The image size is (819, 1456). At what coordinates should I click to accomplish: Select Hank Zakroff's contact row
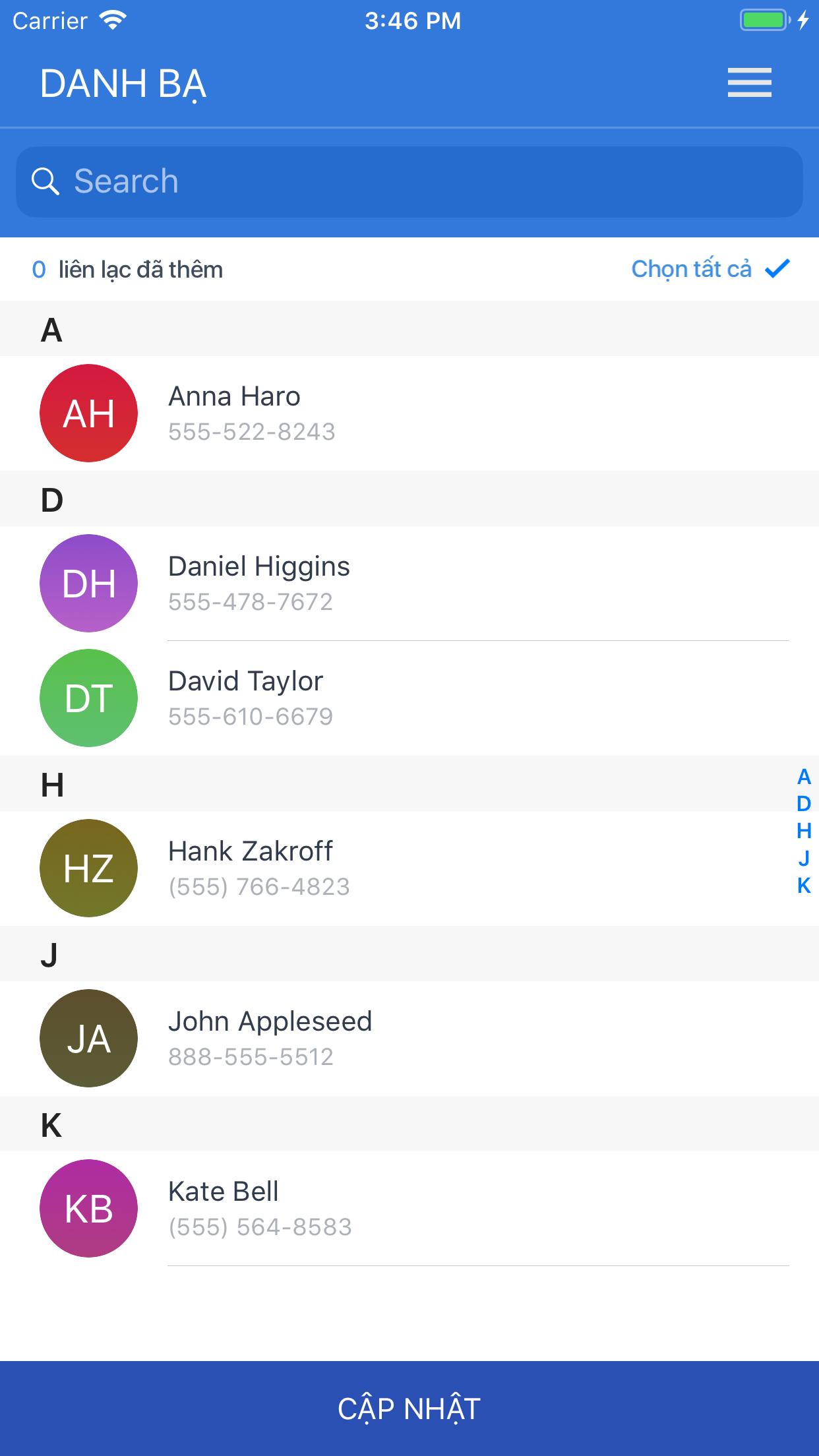409,868
